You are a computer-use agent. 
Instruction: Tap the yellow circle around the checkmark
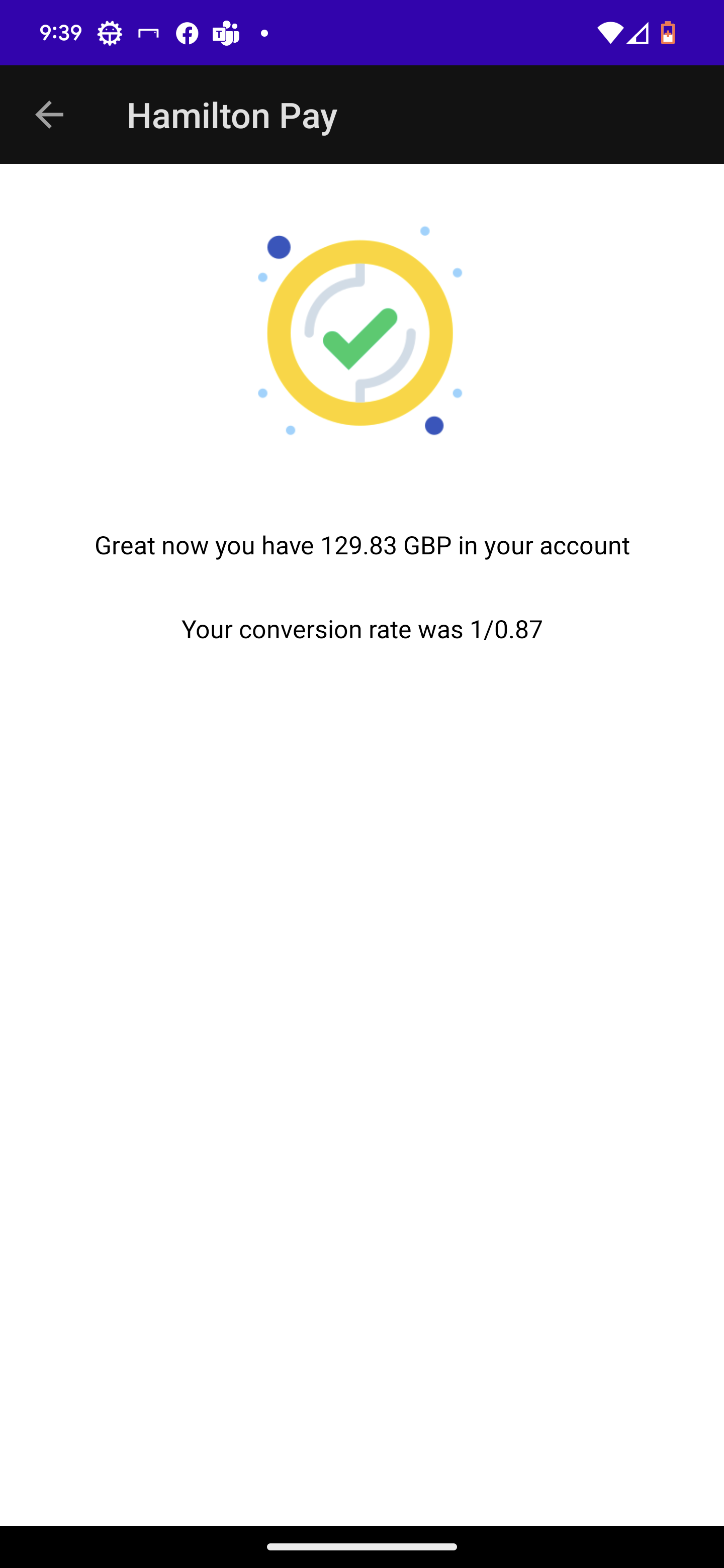coord(359,251)
